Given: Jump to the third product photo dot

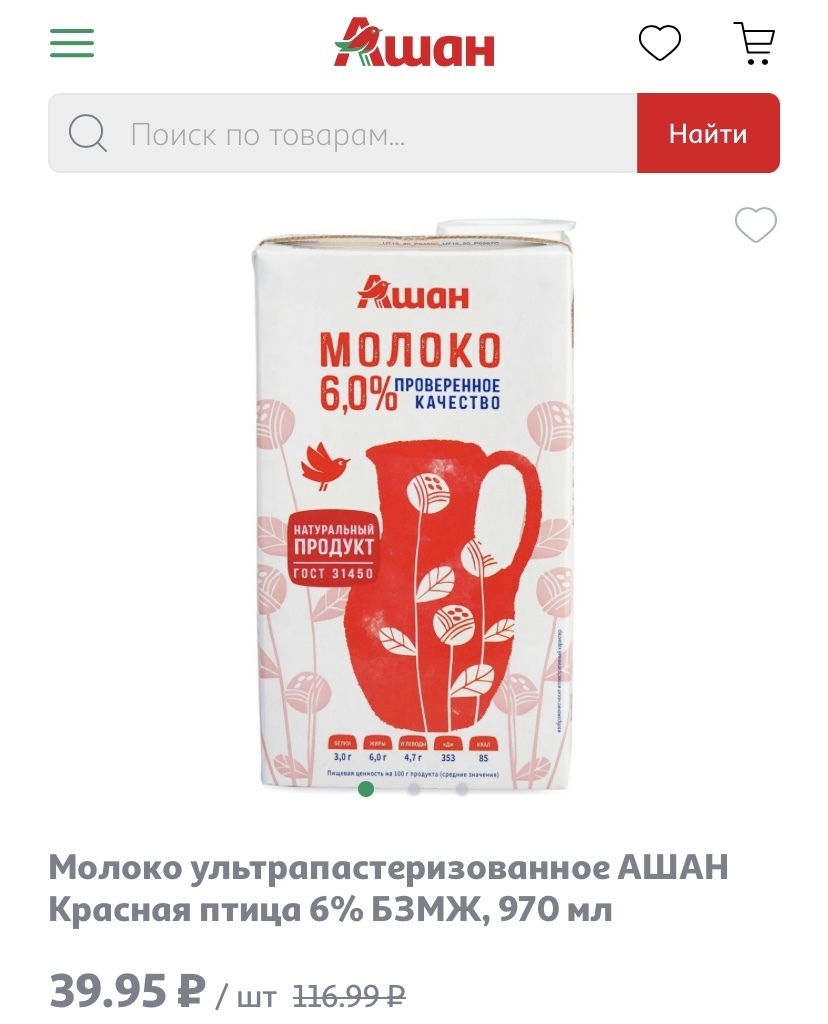Looking at the screenshot, I should point(462,789).
